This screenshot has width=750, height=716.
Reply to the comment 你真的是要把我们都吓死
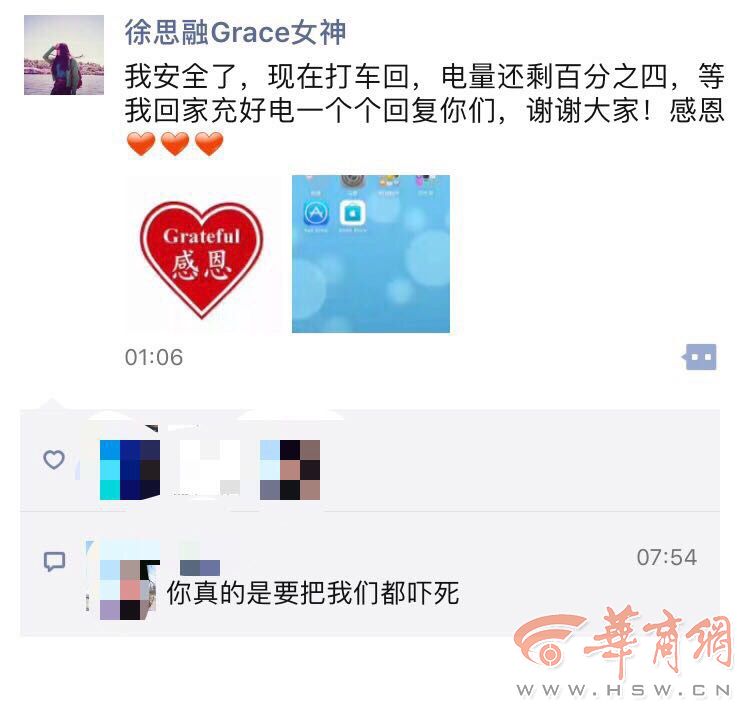(x=312, y=593)
